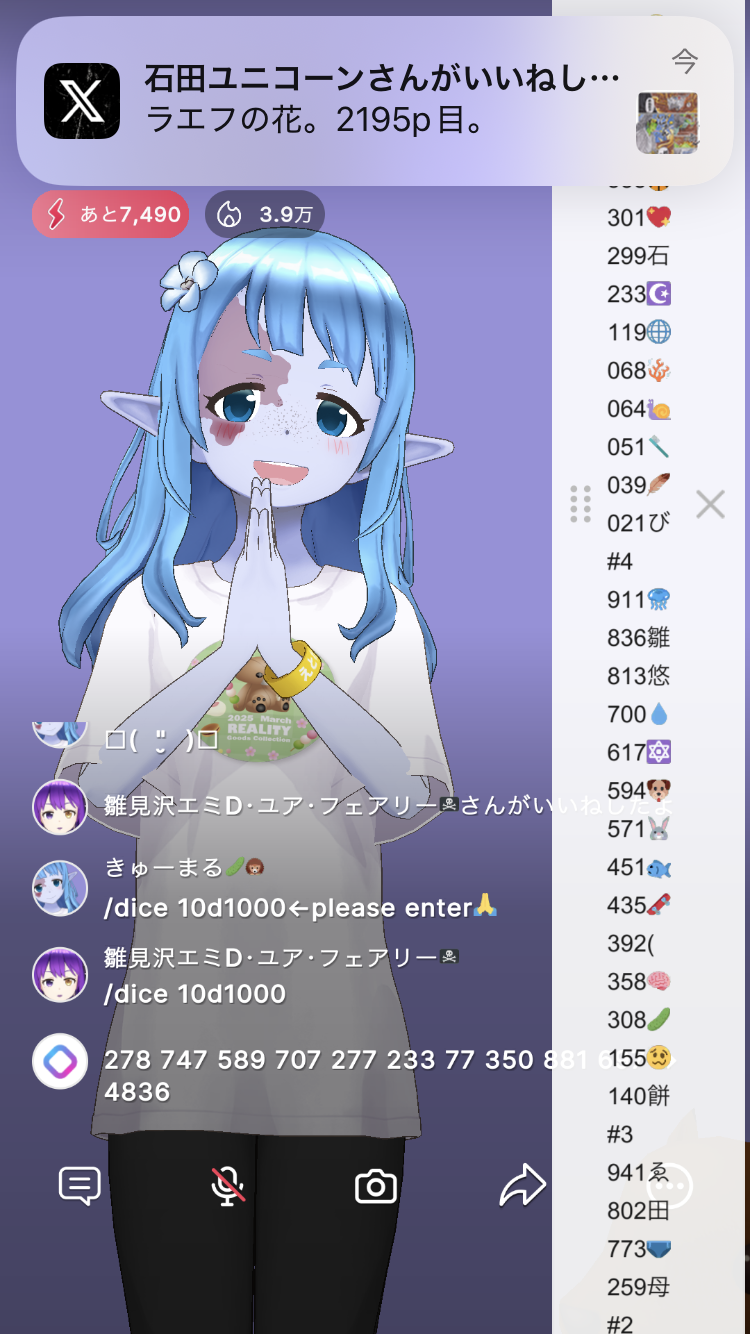Tap the dice bot result avatar
The image size is (750, 1334).
pyautogui.click(x=60, y=1061)
